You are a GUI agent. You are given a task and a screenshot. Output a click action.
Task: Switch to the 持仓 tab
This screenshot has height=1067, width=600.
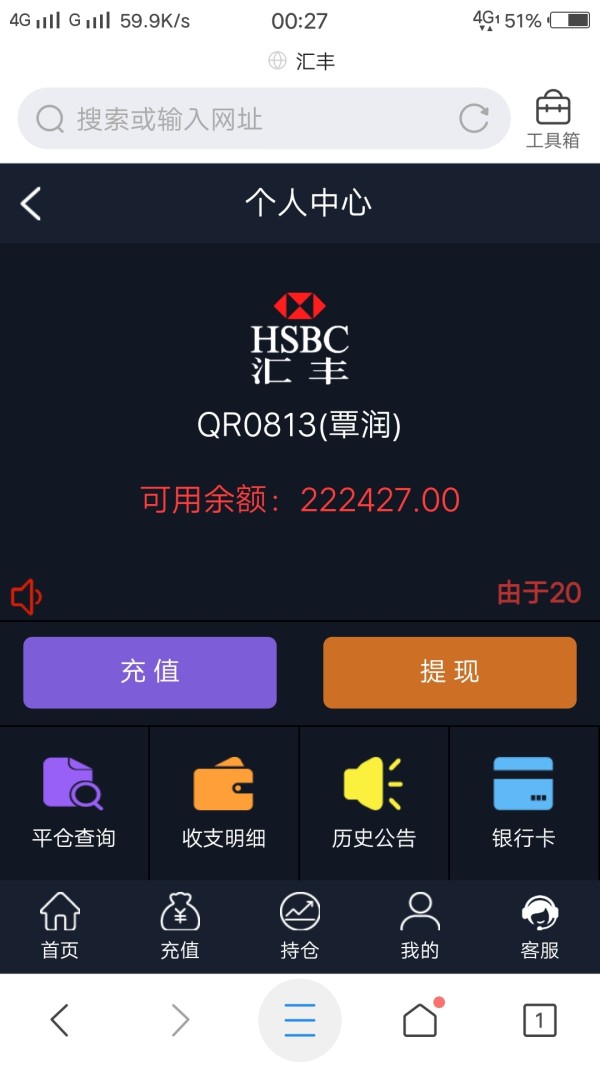point(300,926)
